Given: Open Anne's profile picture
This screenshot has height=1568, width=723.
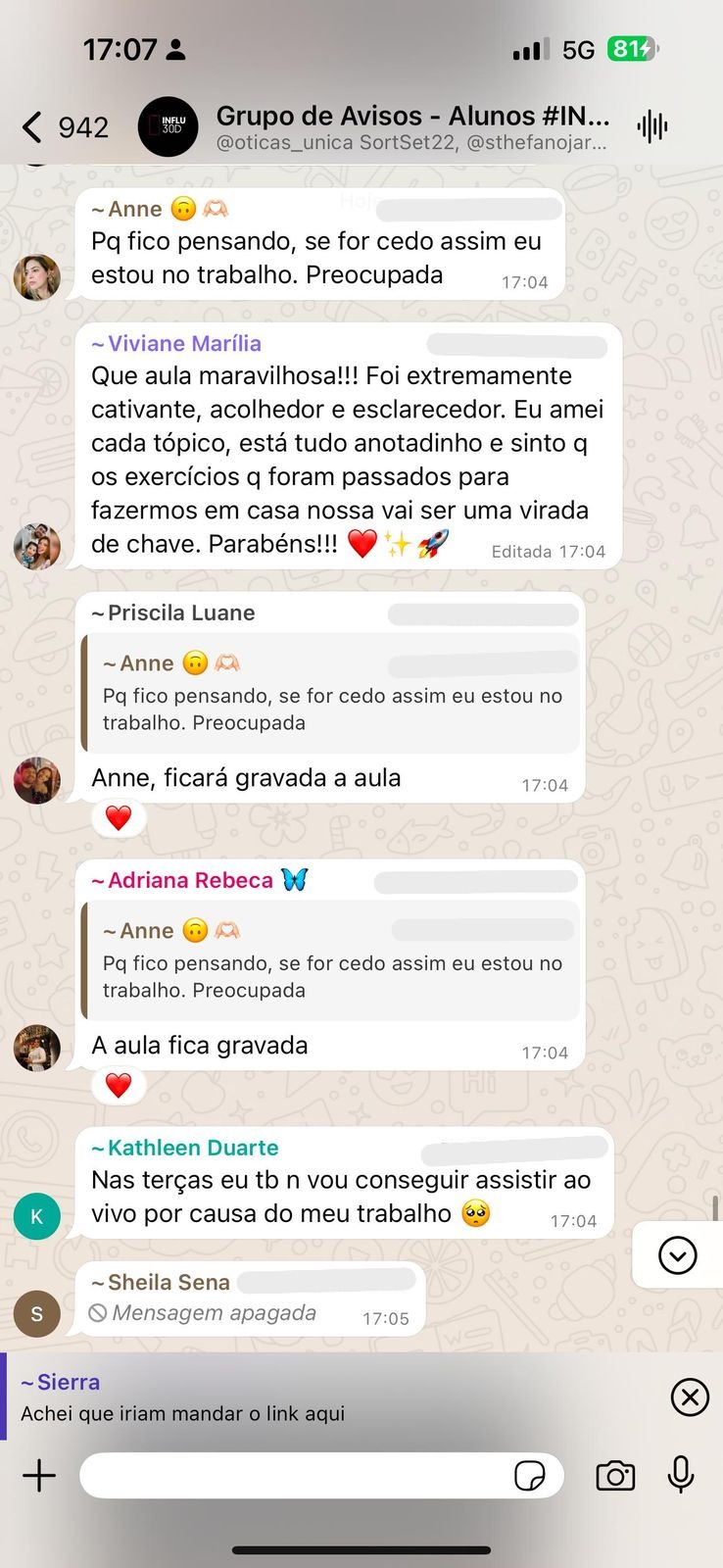Looking at the screenshot, I should coord(37,277).
